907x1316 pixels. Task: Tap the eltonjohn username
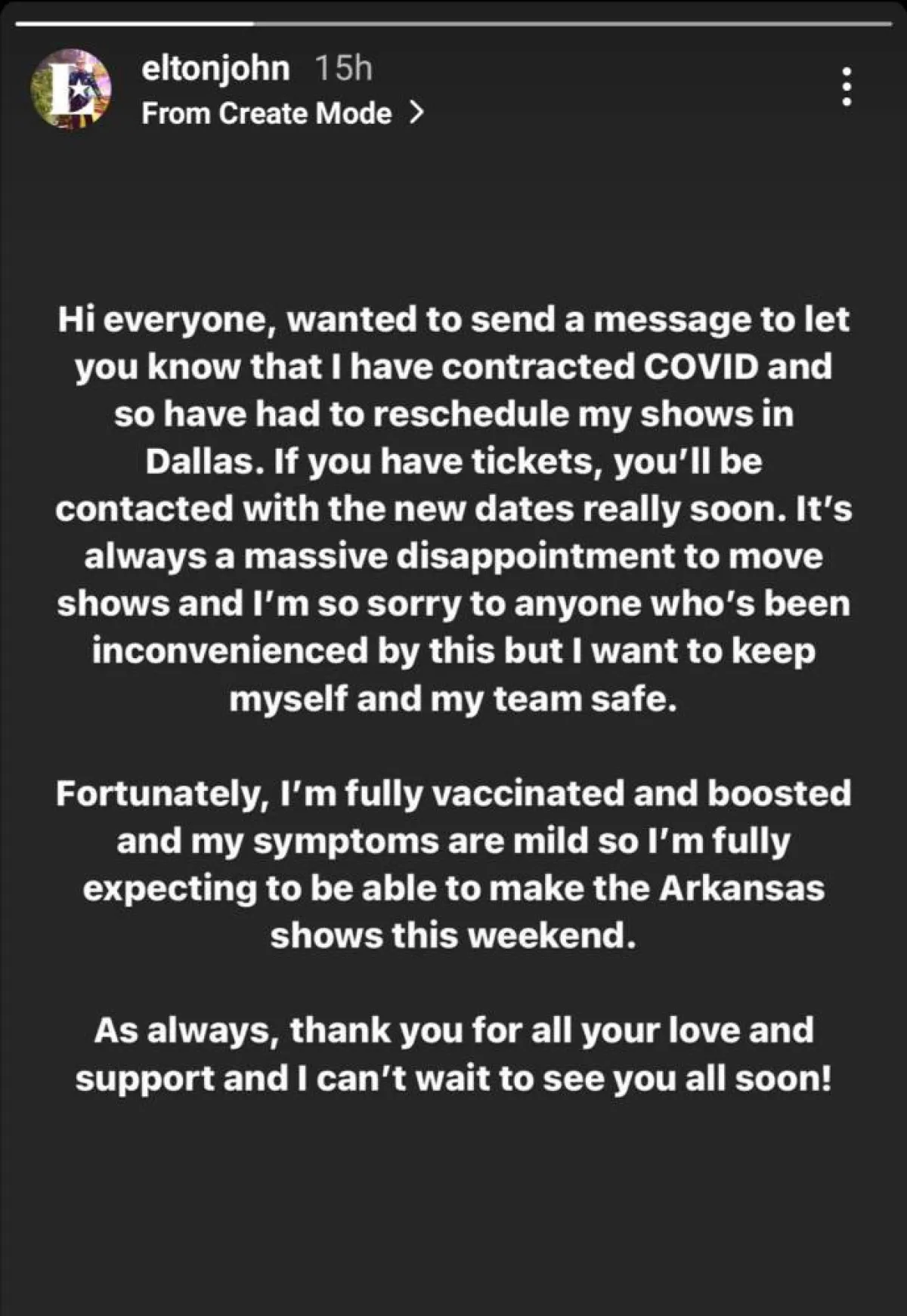click(215, 69)
